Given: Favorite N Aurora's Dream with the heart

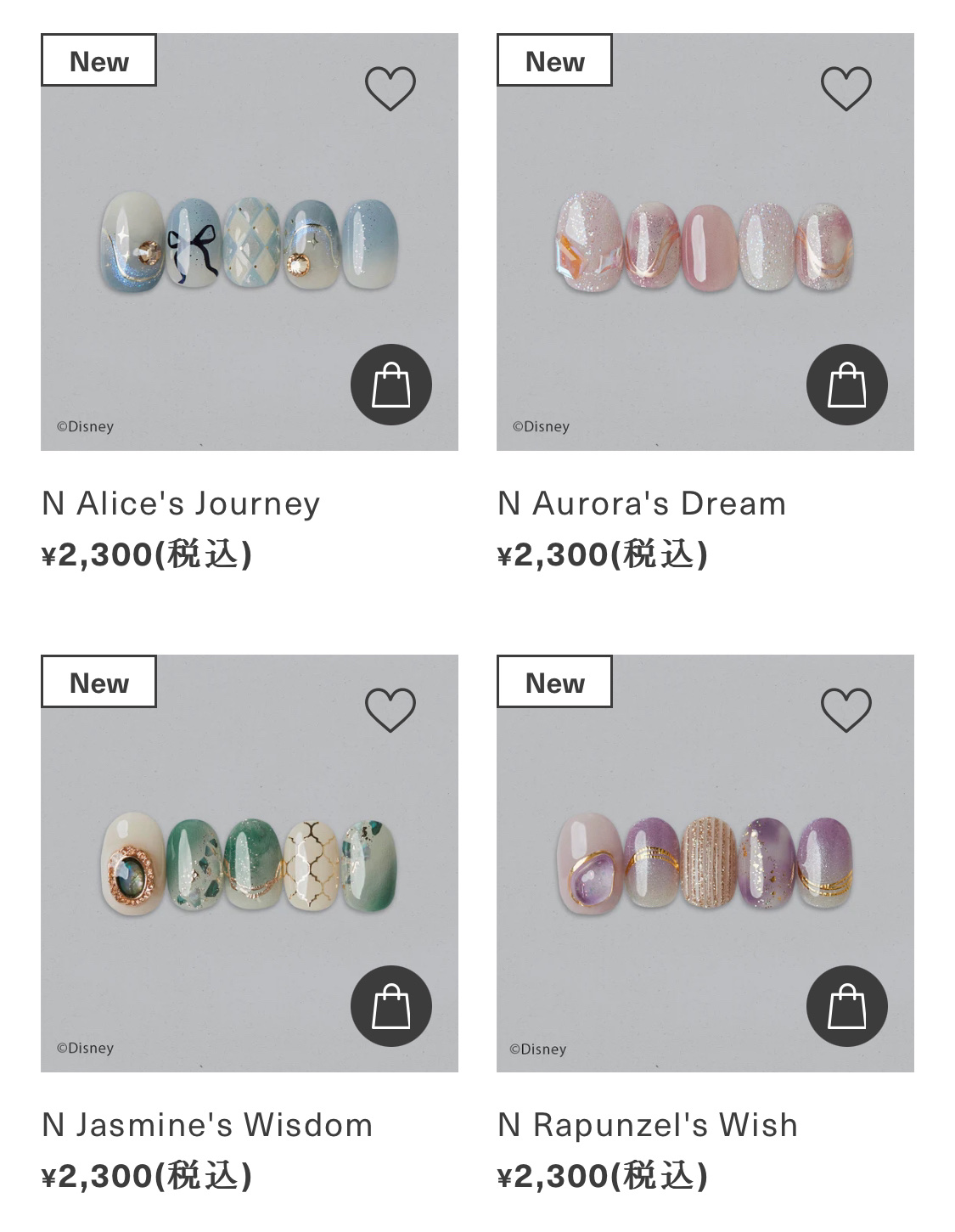Looking at the screenshot, I should pyautogui.click(x=846, y=88).
